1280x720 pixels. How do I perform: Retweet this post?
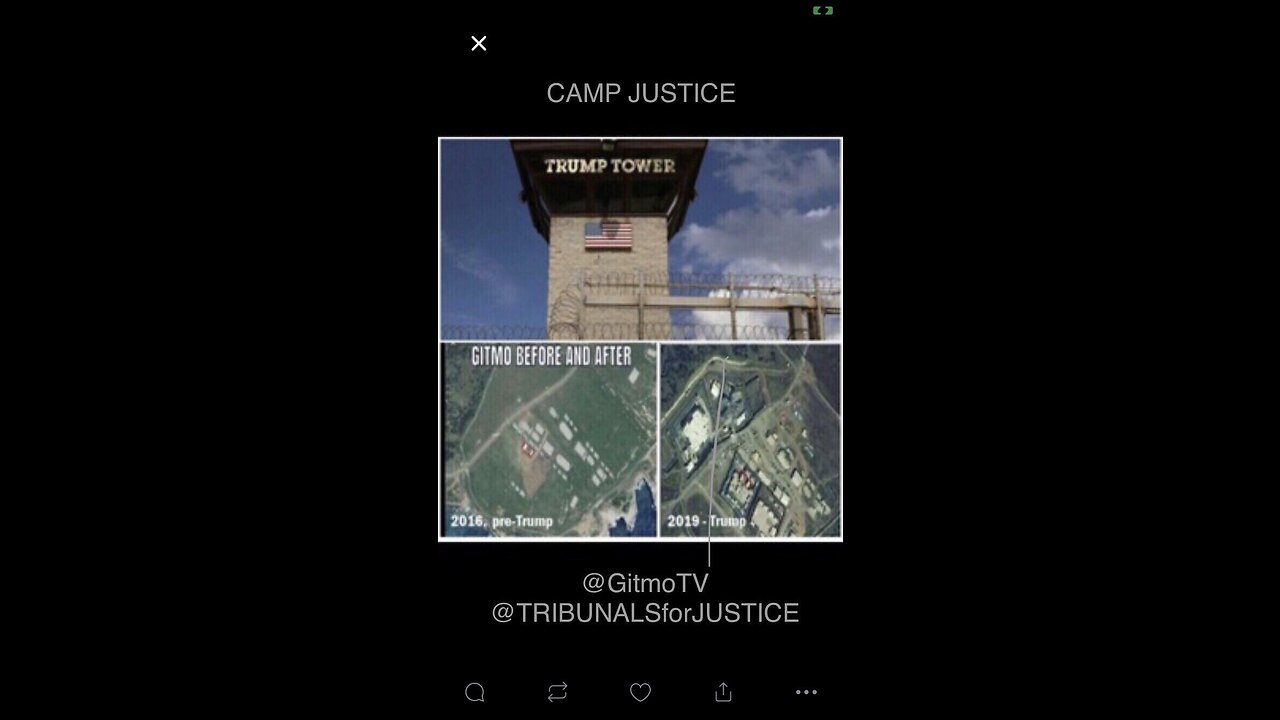558,692
